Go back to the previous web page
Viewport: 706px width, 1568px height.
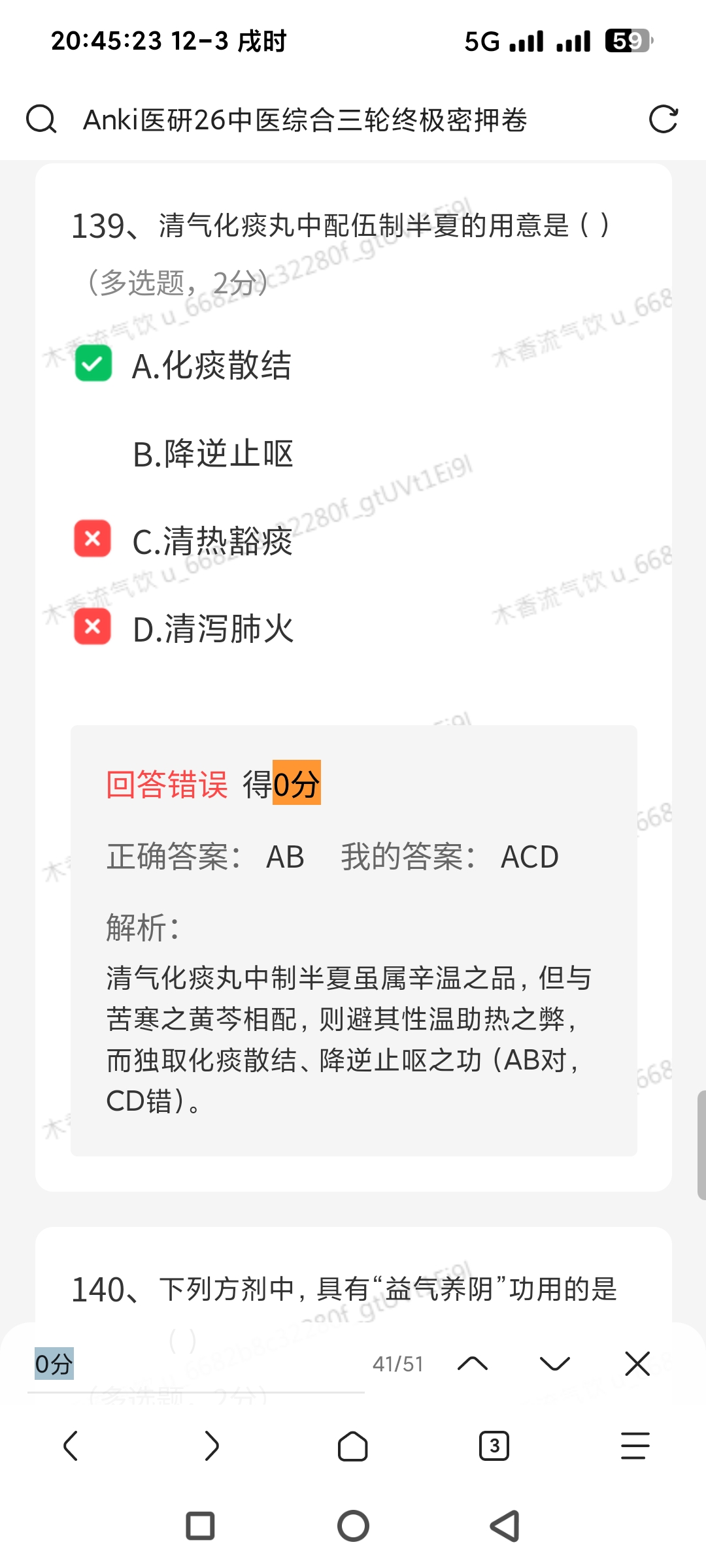click(x=71, y=1445)
